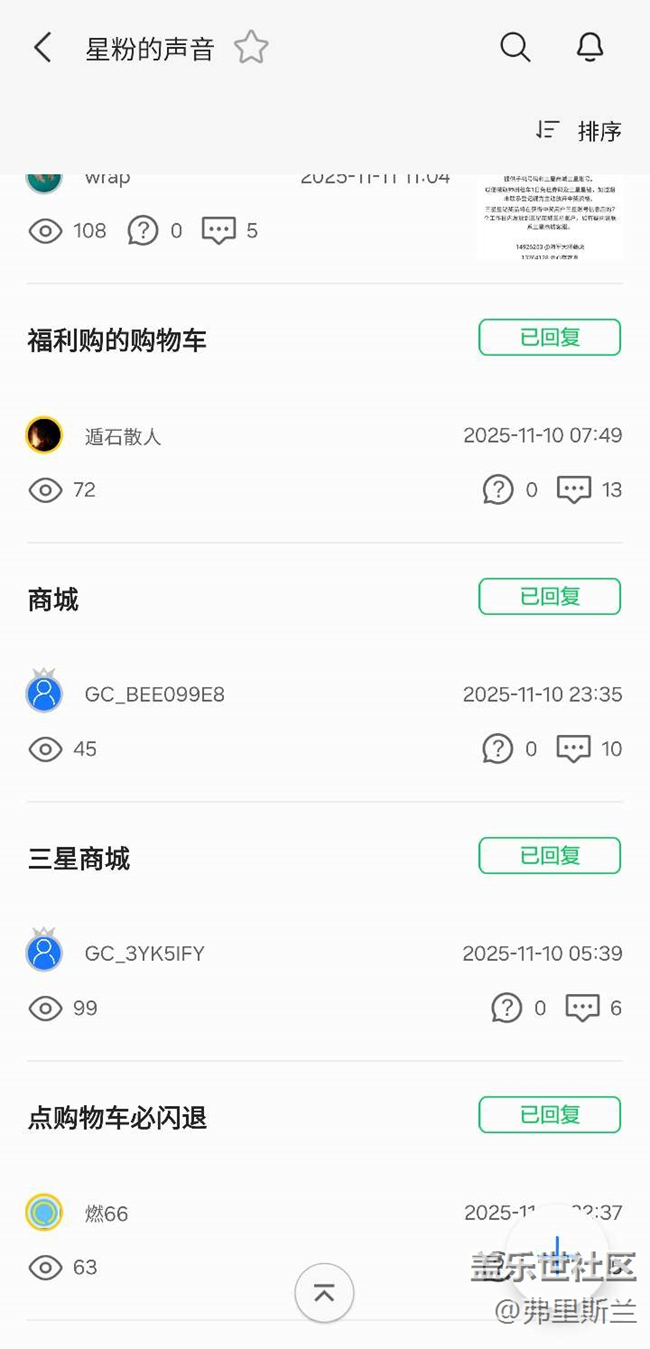Image resolution: width=650 pixels, height=1349 pixels.
Task: Favorite the 星粉的声音 board with the star
Action: point(251,47)
